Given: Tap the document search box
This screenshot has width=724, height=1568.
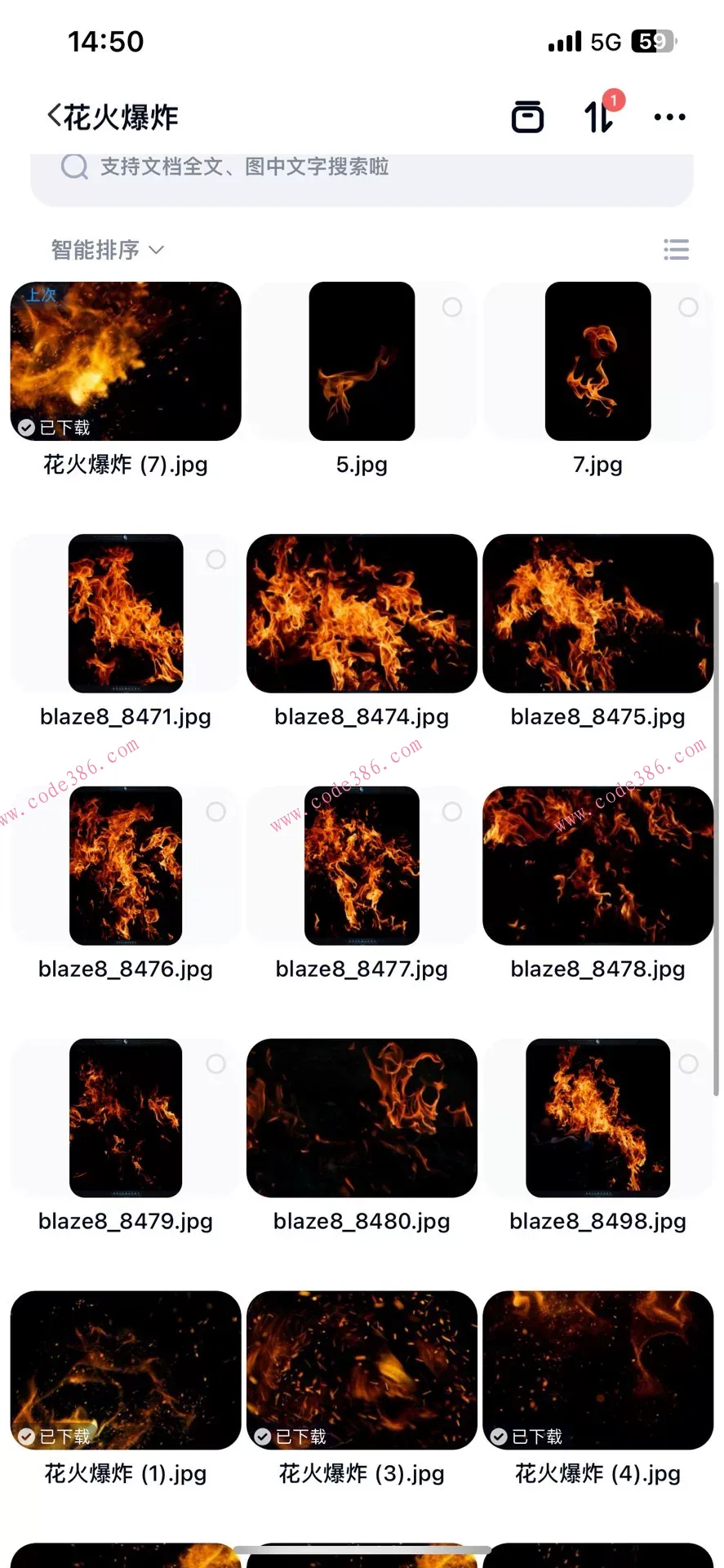Looking at the screenshot, I should (x=362, y=167).
